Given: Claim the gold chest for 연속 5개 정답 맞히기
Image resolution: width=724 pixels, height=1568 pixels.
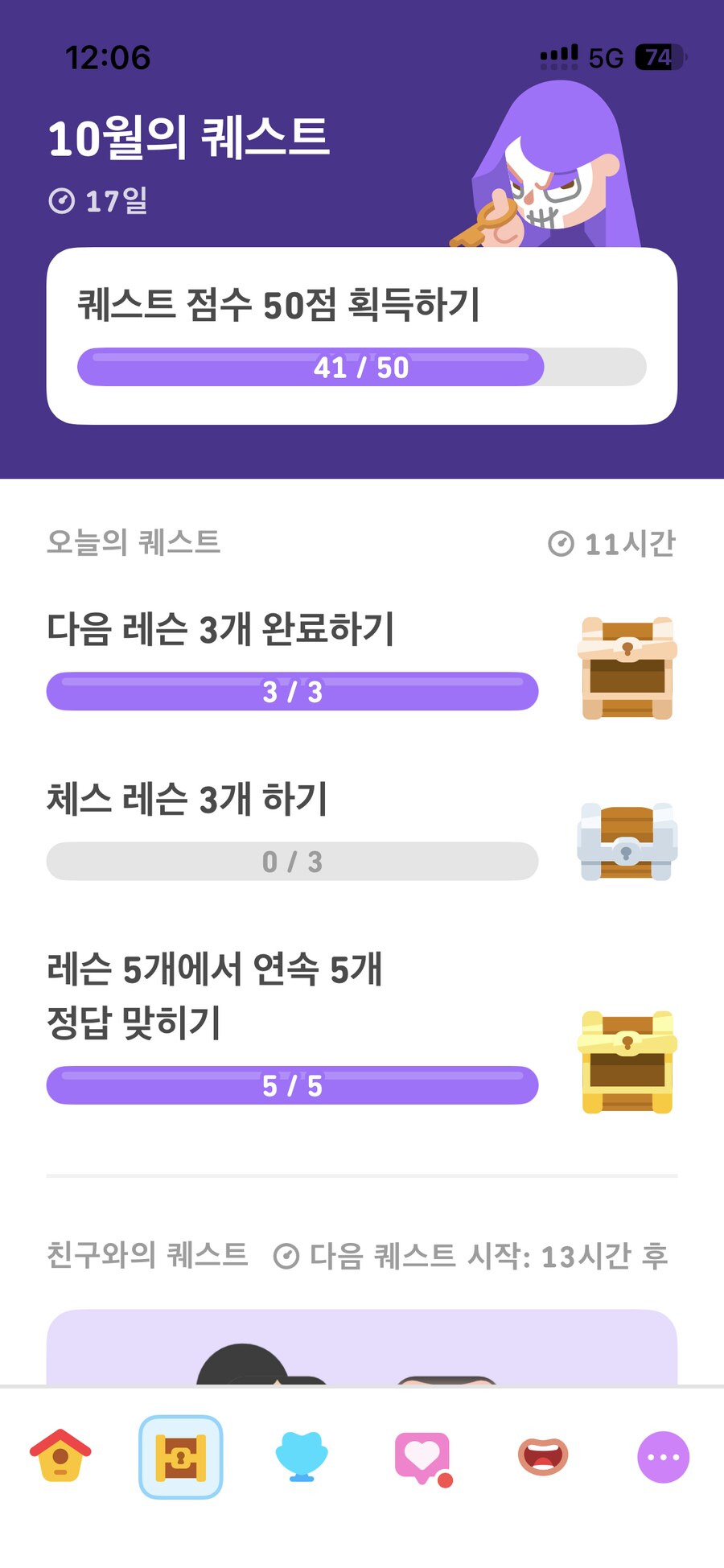Looking at the screenshot, I should point(627,1062).
